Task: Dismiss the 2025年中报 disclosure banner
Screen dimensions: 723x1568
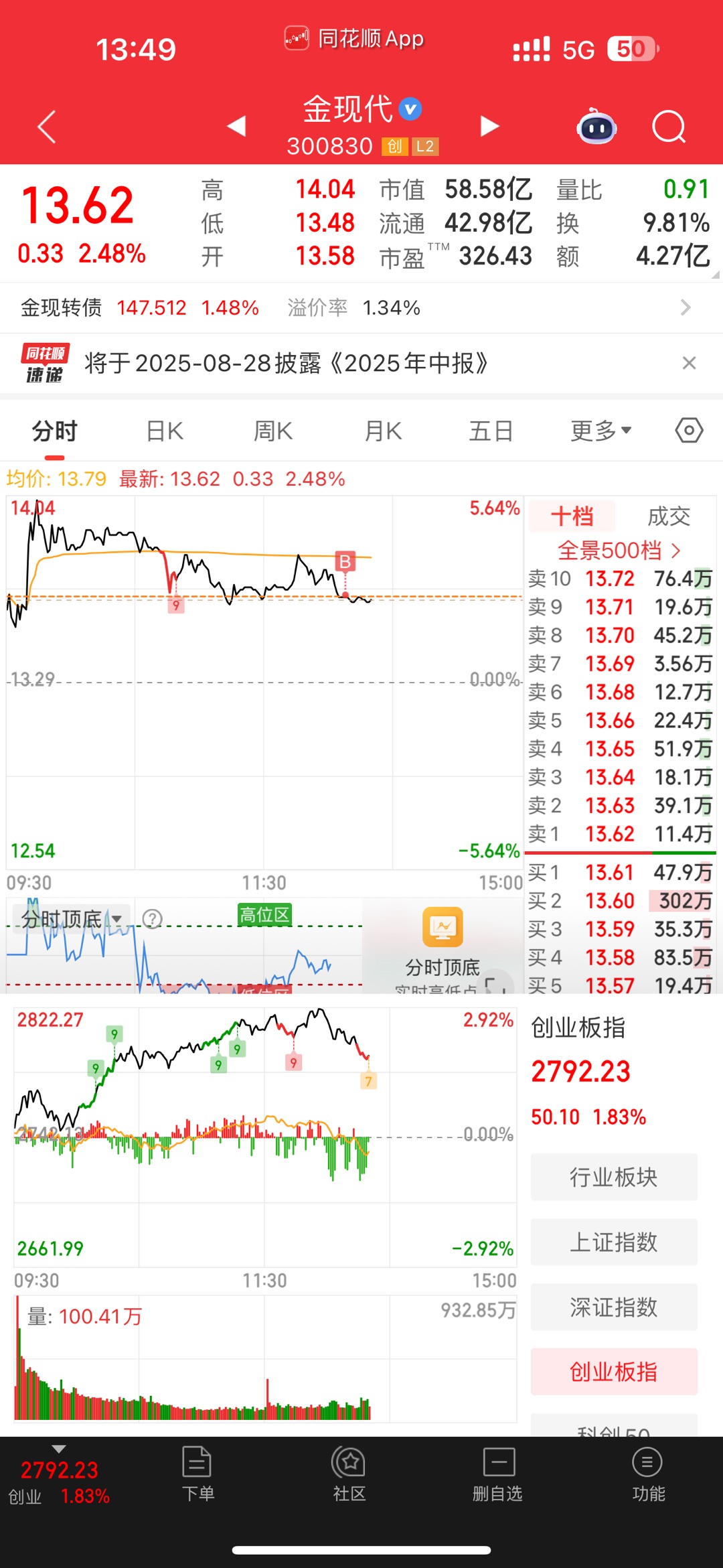Action: 689,363
